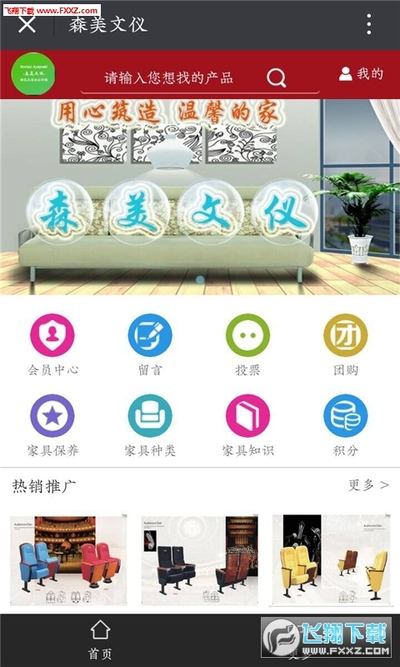Open the yellow auditorium chairs product
This screenshot has height=667, width=400.
click(x=331, y=561)
